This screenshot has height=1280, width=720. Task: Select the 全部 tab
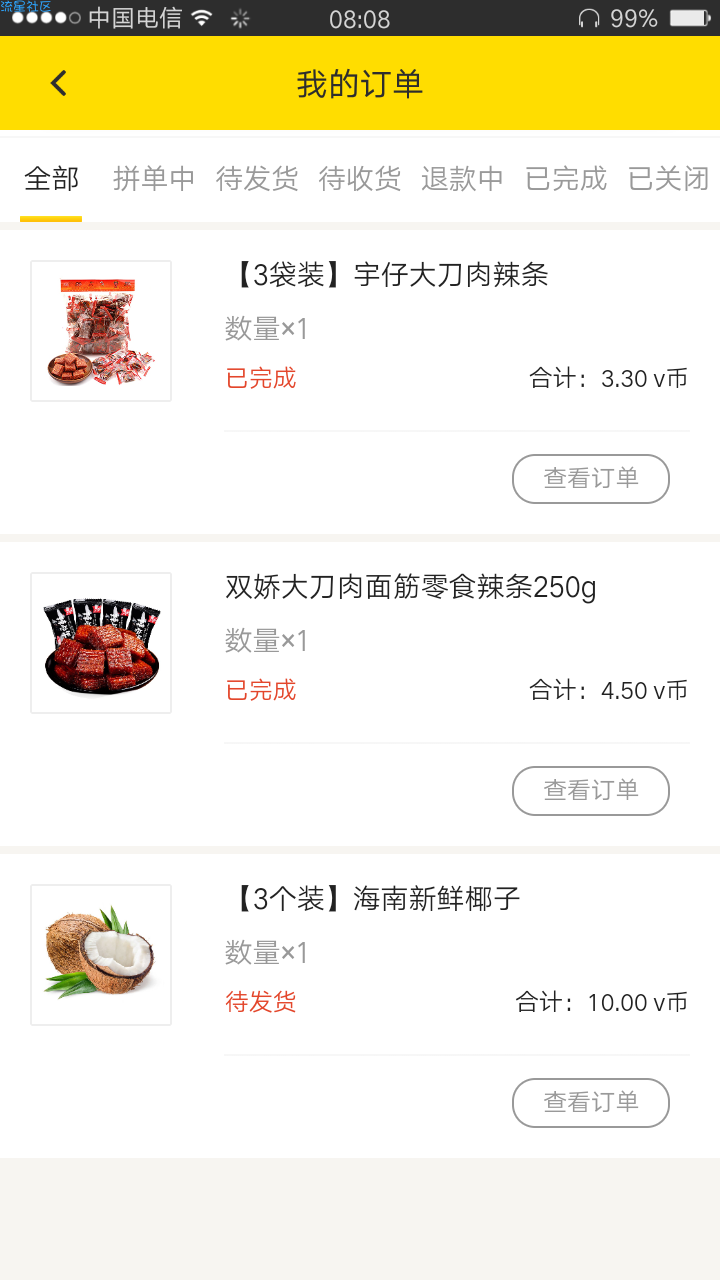pyautogui.click(x=51, y=179)
